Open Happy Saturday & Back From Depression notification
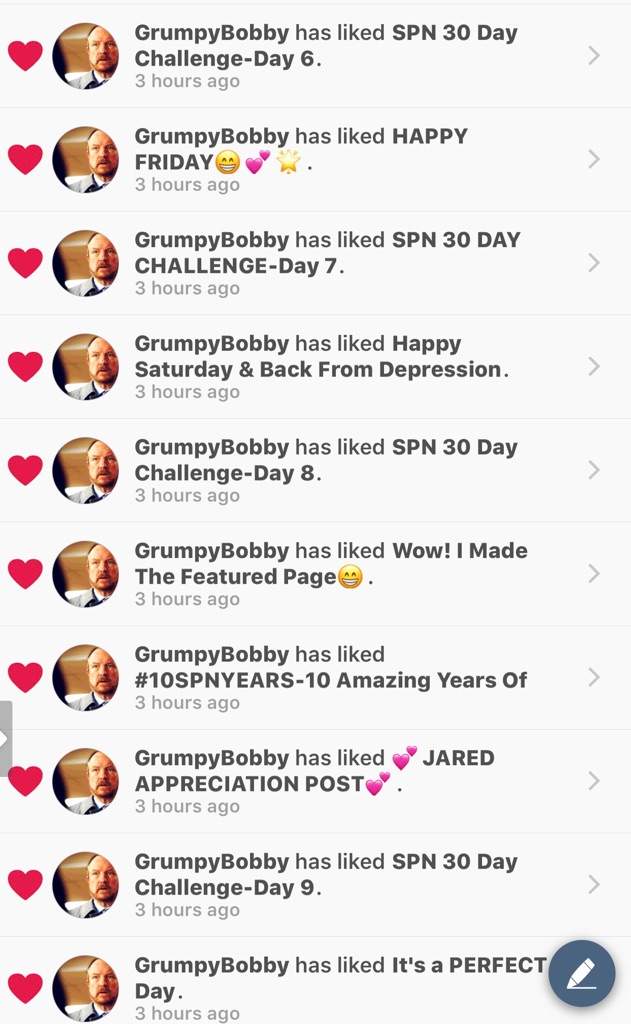This screenshot has height=1024, width=631. (x=340, y=368)
